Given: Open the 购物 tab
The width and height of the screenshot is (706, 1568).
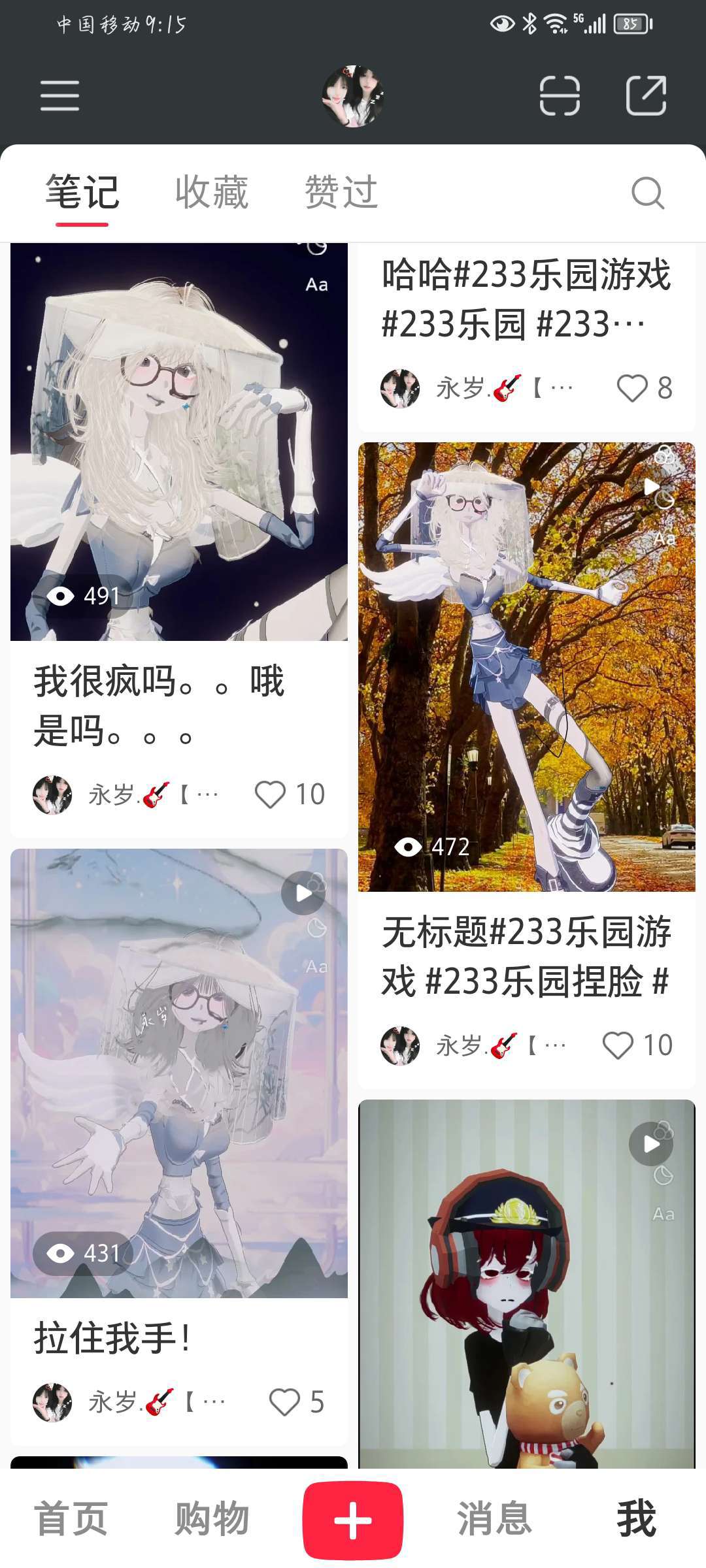Looking at the screenshot, I should [212, 1519].
